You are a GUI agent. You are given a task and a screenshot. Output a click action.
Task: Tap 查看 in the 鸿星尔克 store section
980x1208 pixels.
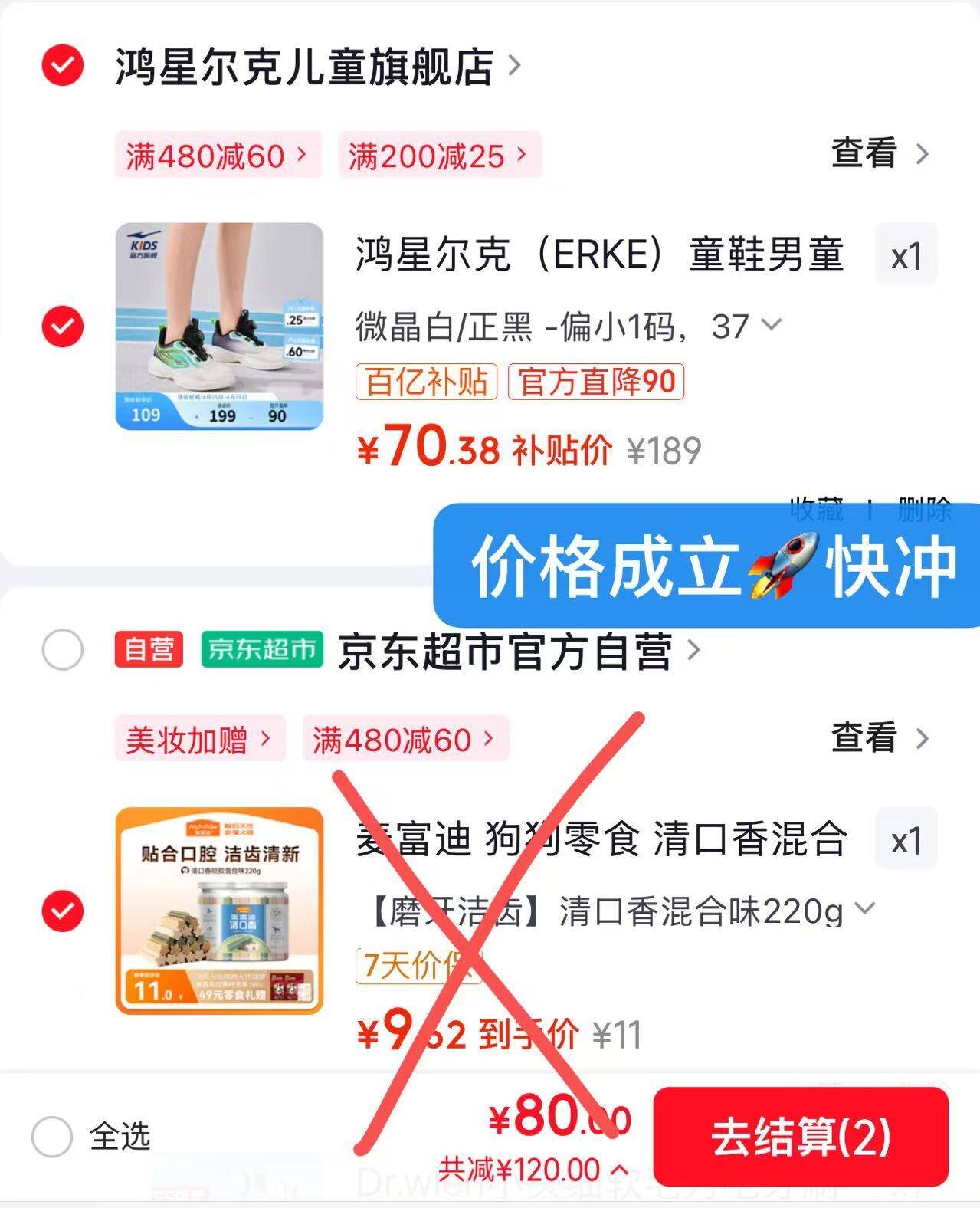[879, 153]
